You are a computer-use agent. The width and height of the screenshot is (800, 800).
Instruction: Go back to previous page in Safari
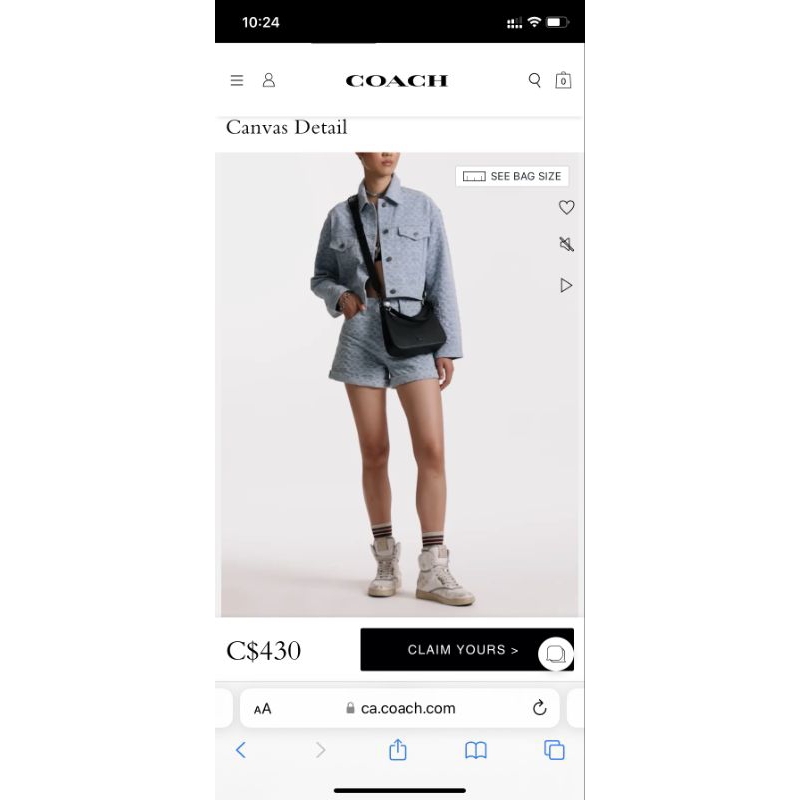(x=240, y=750)
